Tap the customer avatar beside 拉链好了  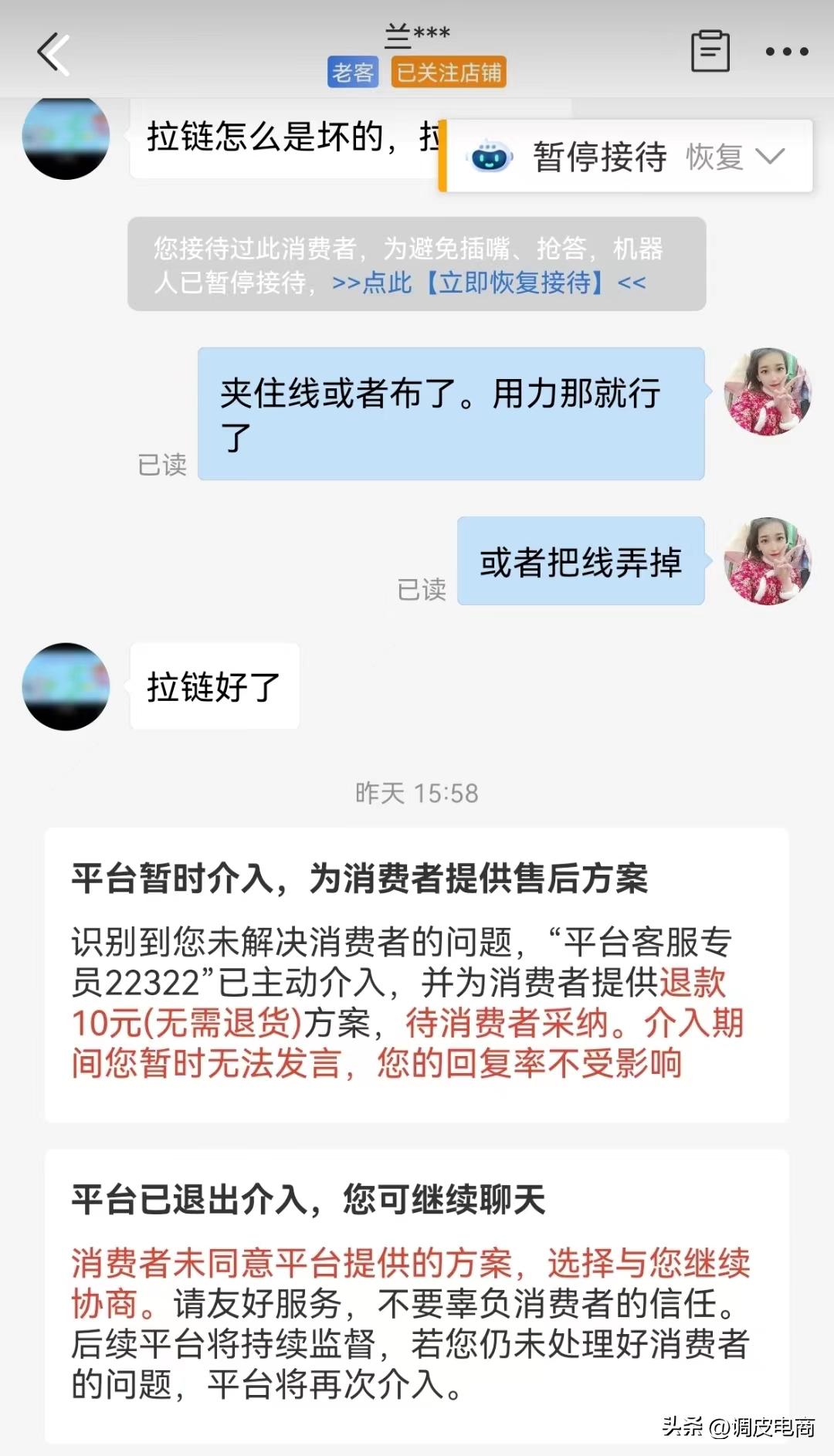tap(66, 686)
